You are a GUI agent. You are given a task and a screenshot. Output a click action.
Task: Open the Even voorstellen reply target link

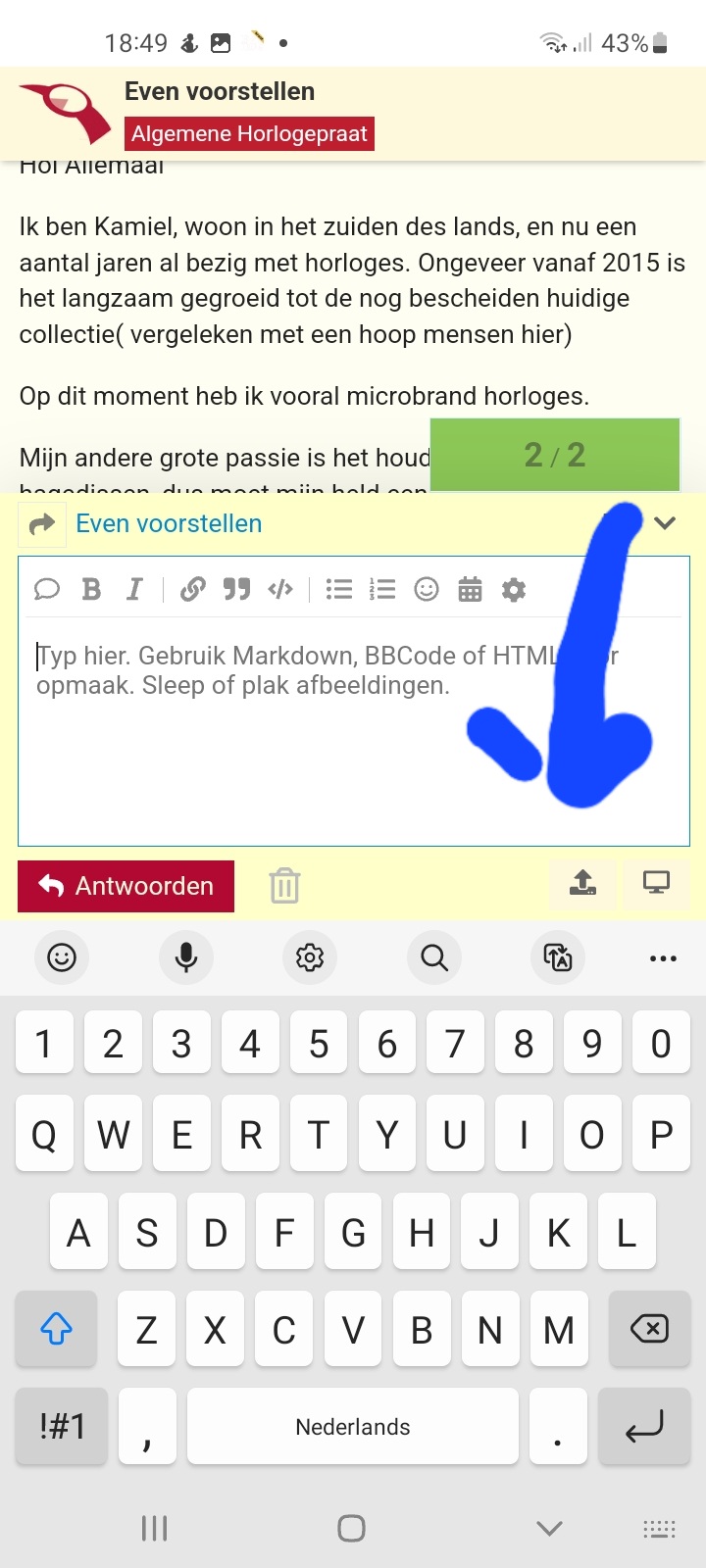[x=169, y=523]
